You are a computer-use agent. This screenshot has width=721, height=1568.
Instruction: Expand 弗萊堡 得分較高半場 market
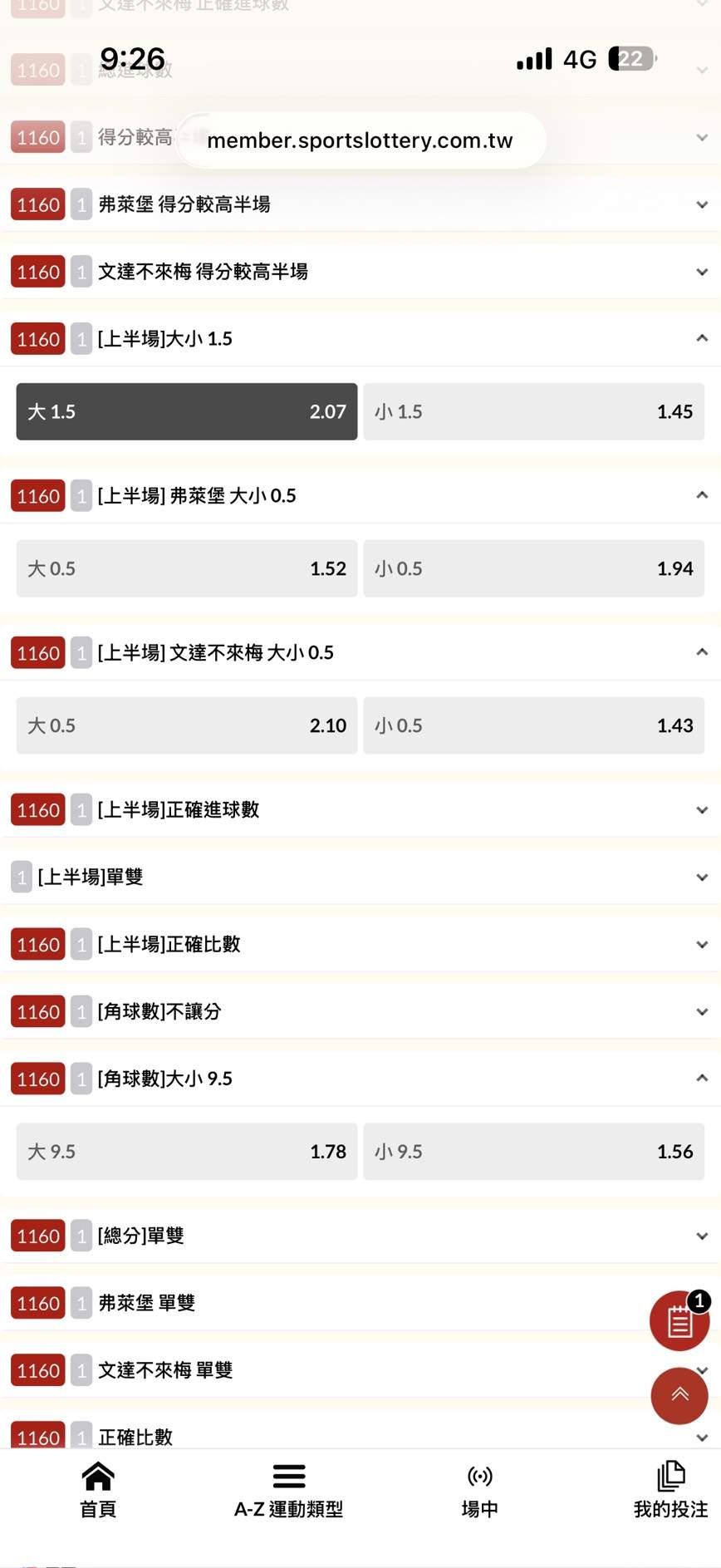360,204
